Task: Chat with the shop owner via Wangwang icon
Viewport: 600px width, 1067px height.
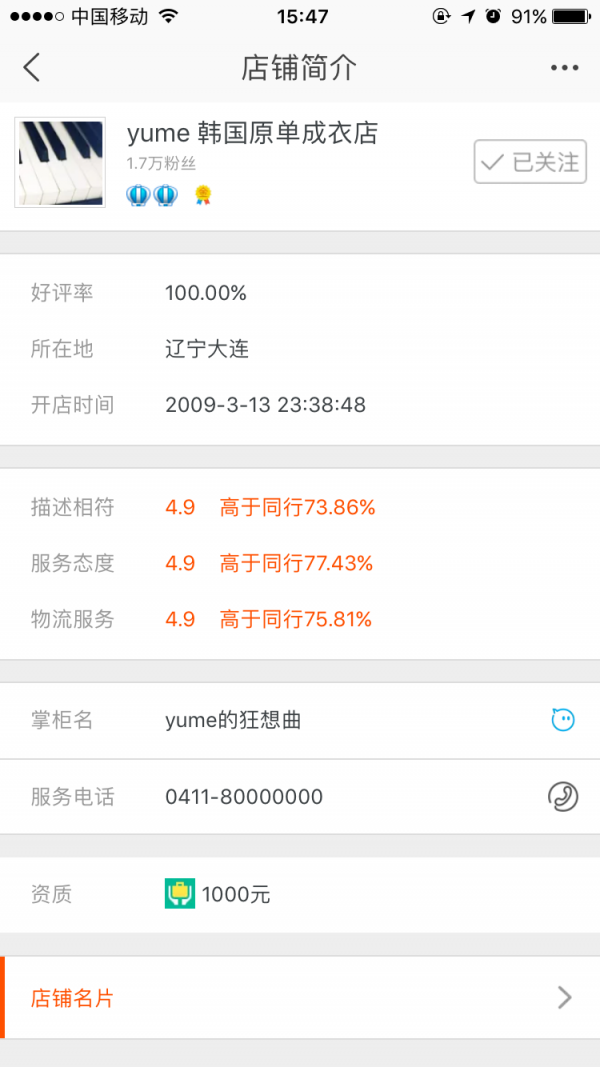Action: pos(563,720)
